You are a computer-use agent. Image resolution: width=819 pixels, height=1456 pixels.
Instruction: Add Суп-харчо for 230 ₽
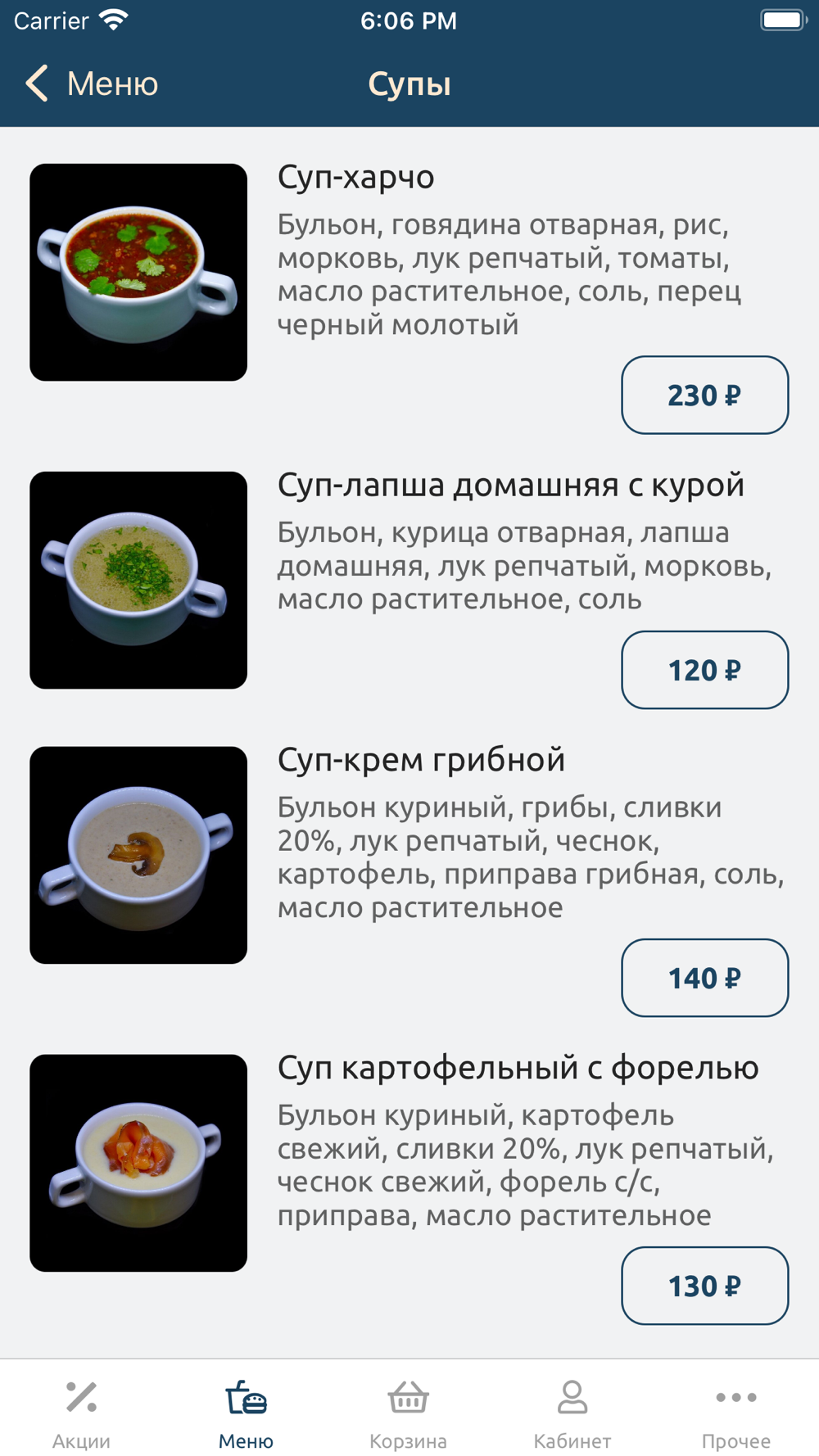(704, 395)
